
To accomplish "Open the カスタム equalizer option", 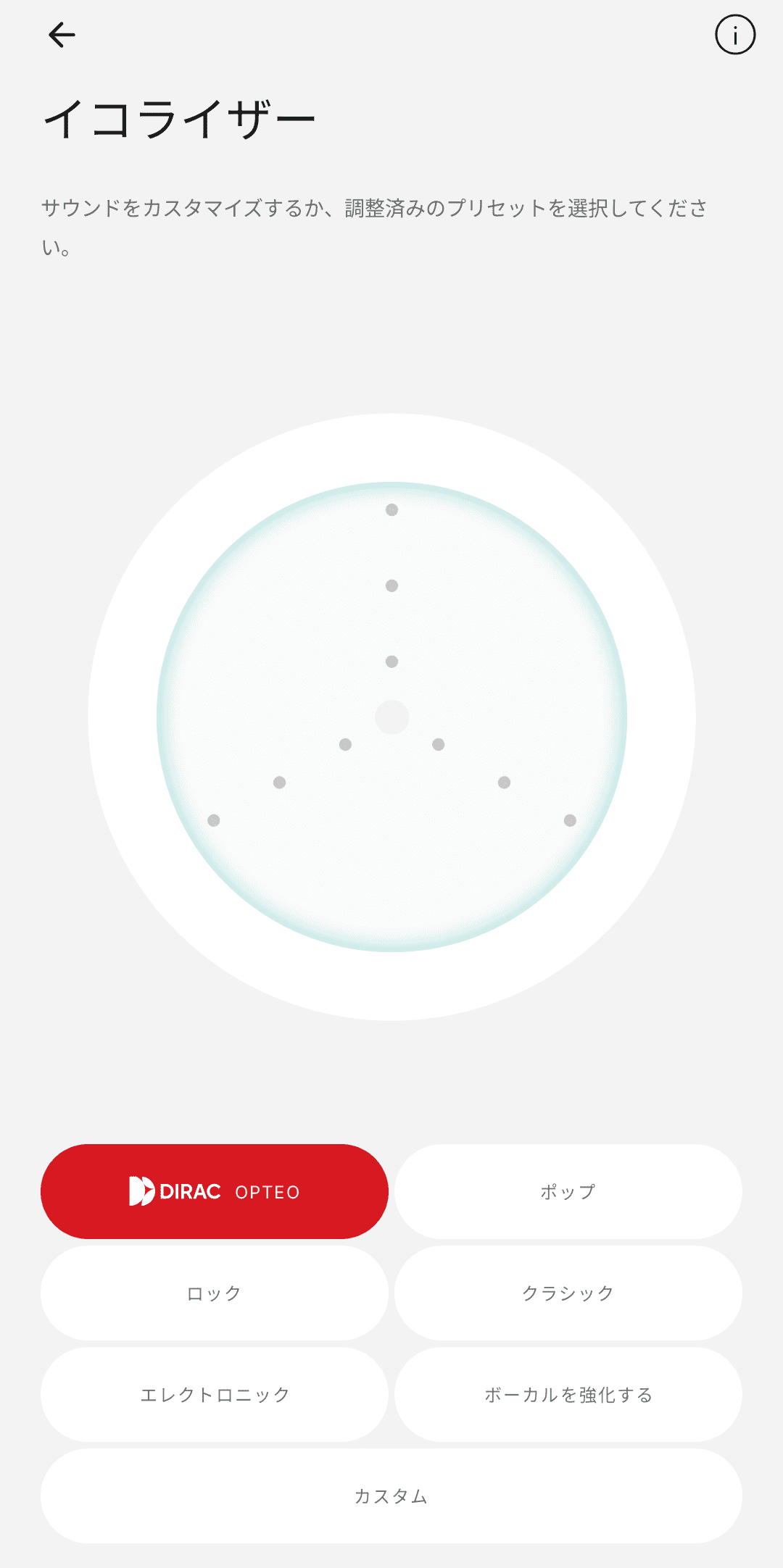I will pos(391,1496).
